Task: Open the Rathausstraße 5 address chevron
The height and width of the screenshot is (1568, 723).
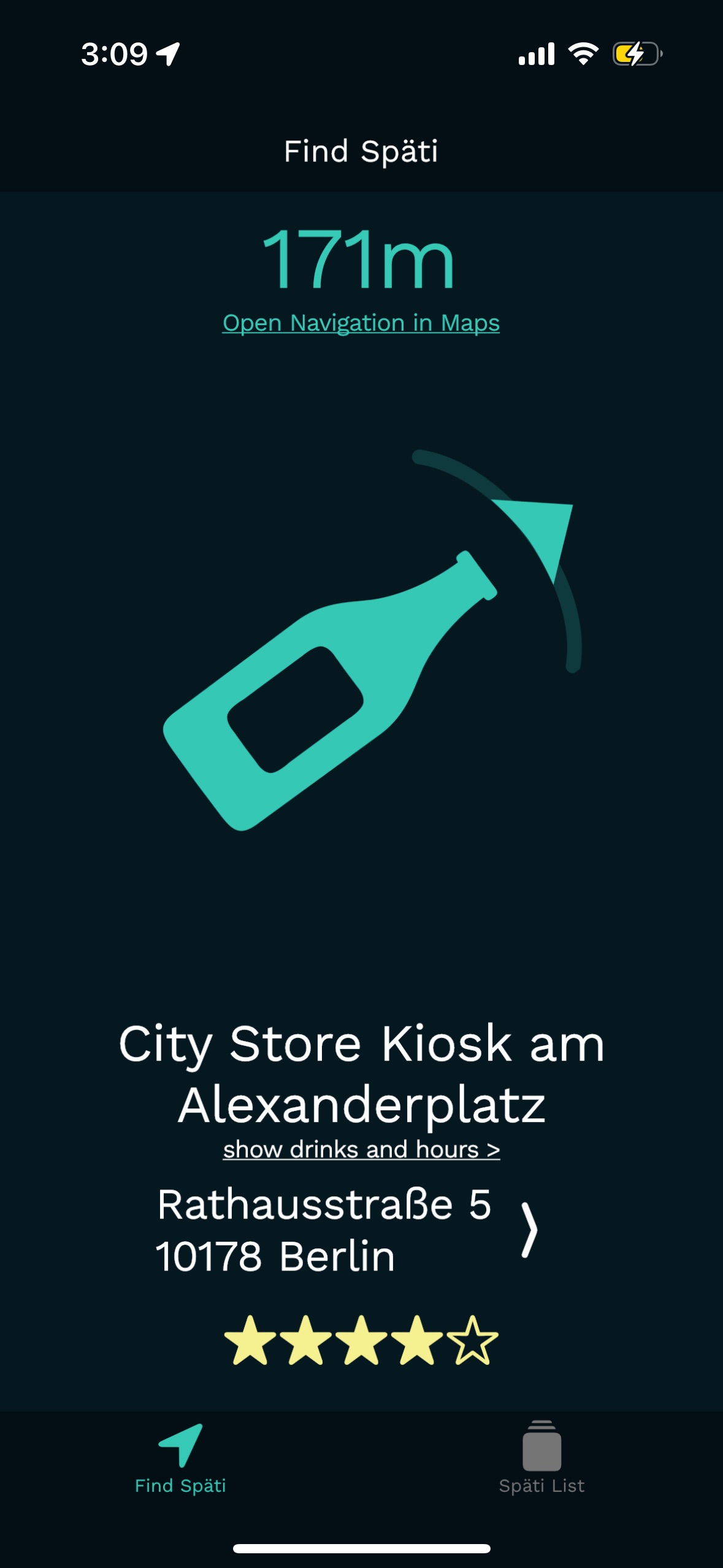Action: [x=529, y=1229]
